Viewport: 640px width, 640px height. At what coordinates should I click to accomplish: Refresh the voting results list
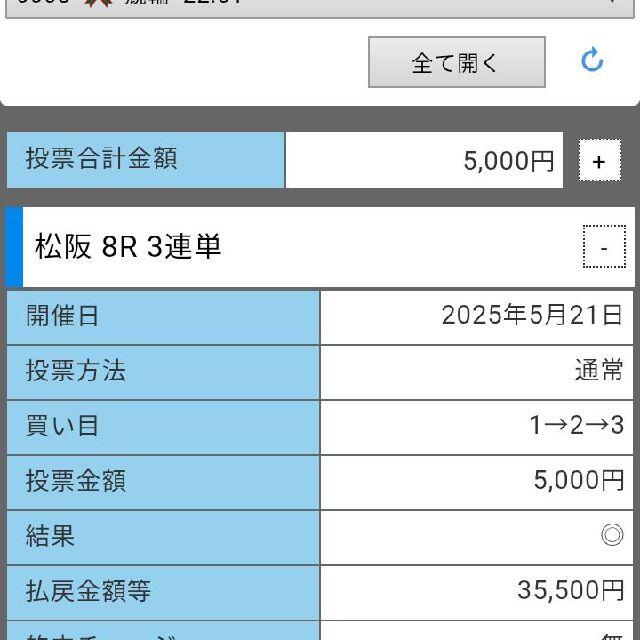[x=592, y=60]
